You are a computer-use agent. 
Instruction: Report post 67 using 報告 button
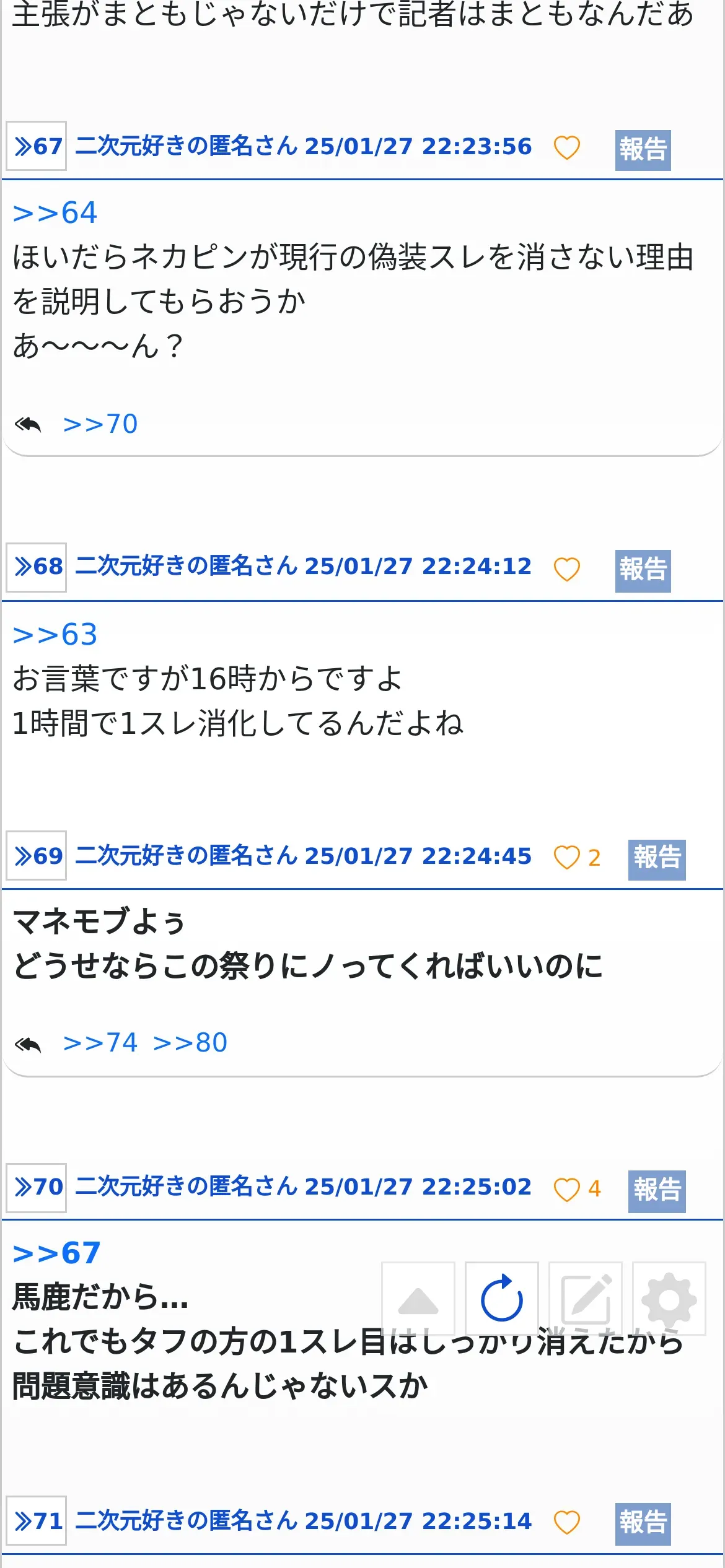pyautogui.click(x=643, y=150)
